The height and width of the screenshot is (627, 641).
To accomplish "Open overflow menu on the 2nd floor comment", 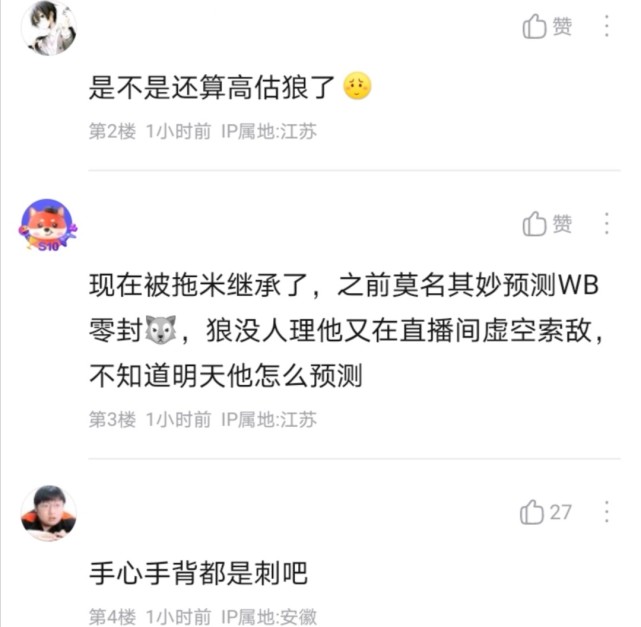I will 606,27.
